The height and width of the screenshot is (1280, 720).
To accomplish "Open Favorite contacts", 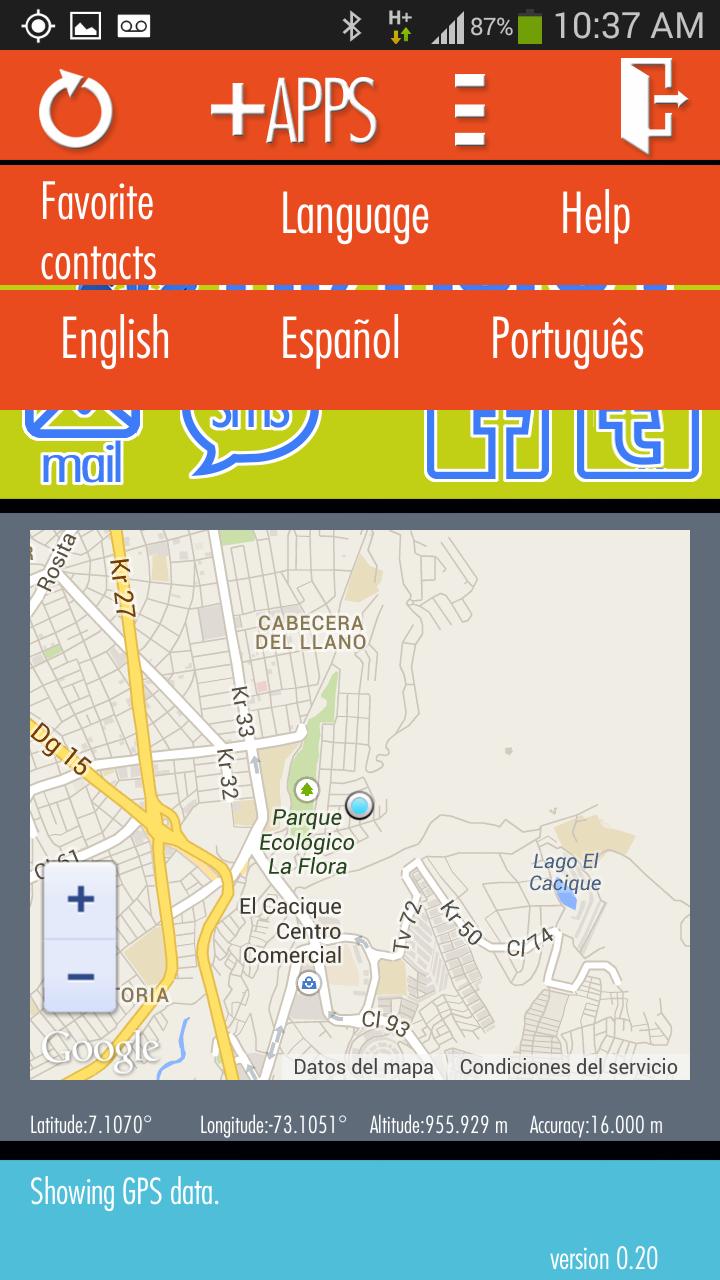I will (x=98, y=232).
